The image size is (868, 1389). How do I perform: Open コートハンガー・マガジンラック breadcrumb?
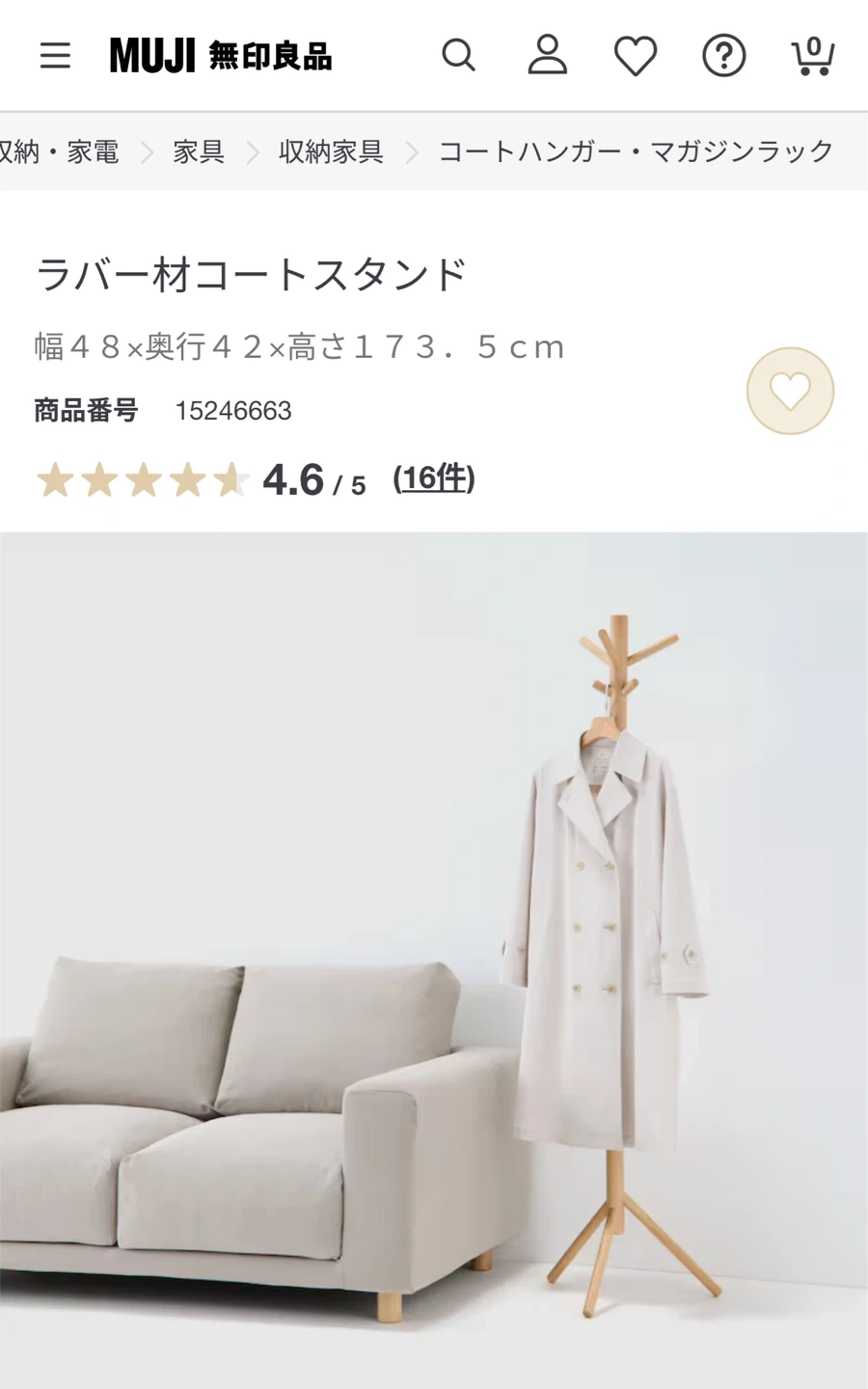coord(636,151)
